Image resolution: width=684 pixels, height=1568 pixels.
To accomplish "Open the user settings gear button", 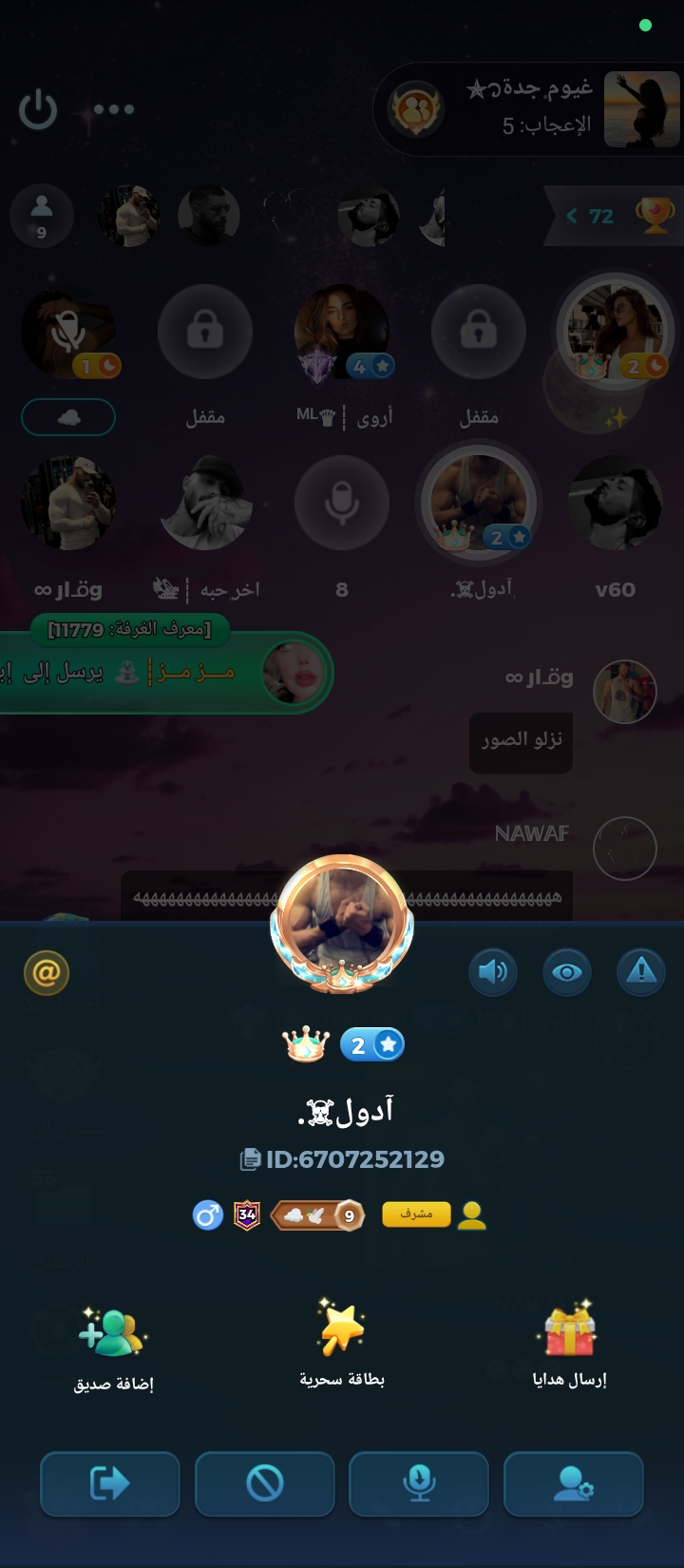I will point(573,1482).
